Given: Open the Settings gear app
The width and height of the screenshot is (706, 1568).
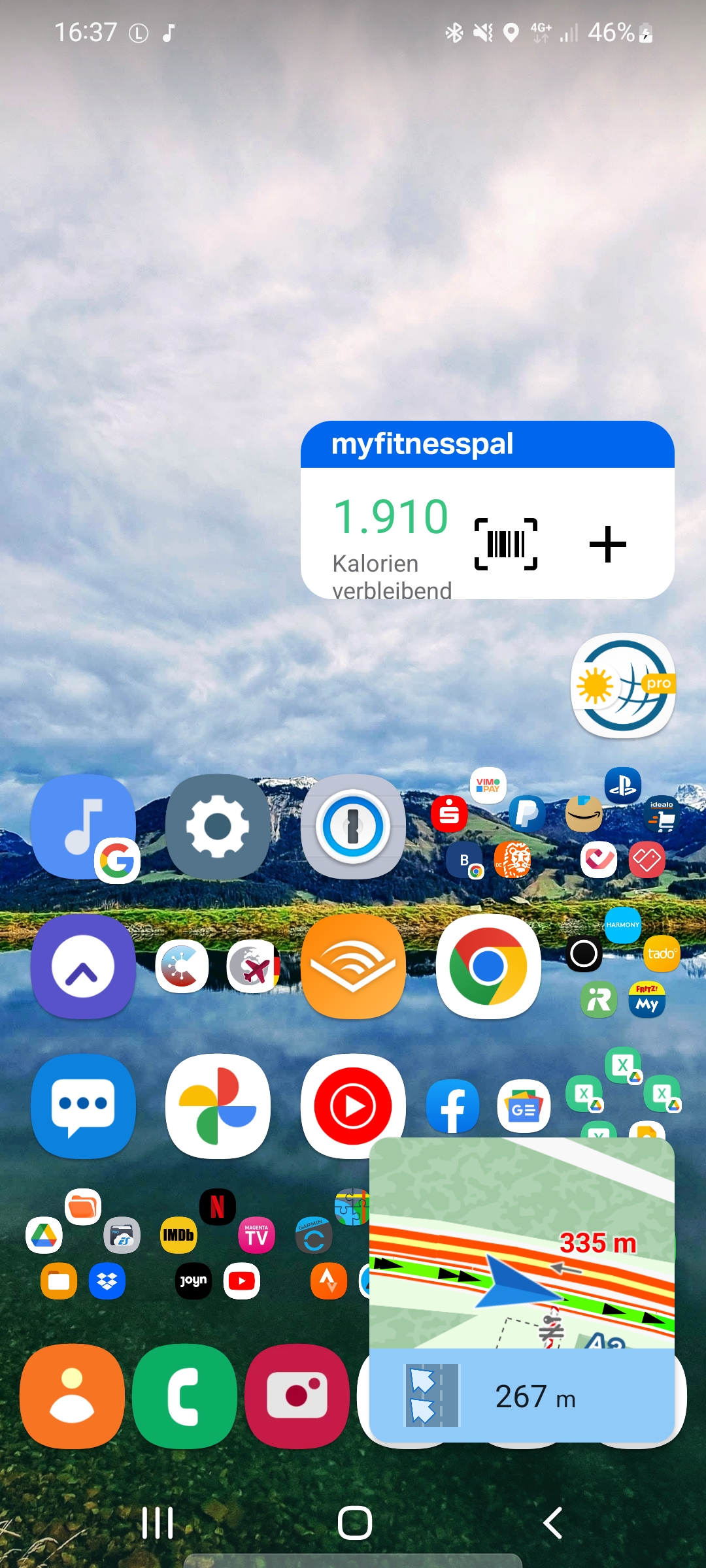Looking at the screenshot, I should coord(218,826).
